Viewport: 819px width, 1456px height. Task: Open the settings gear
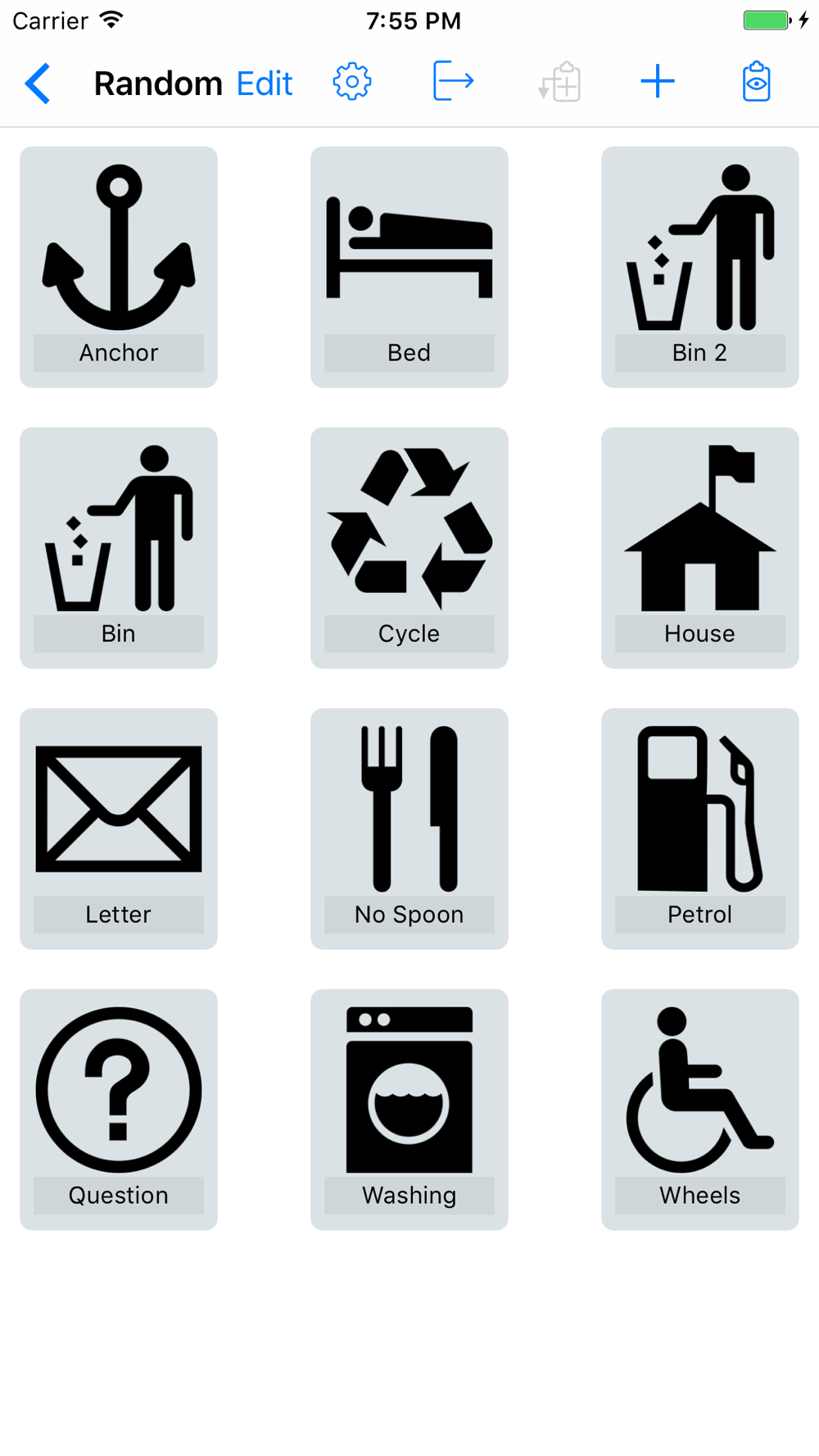[x=352, y=82]
